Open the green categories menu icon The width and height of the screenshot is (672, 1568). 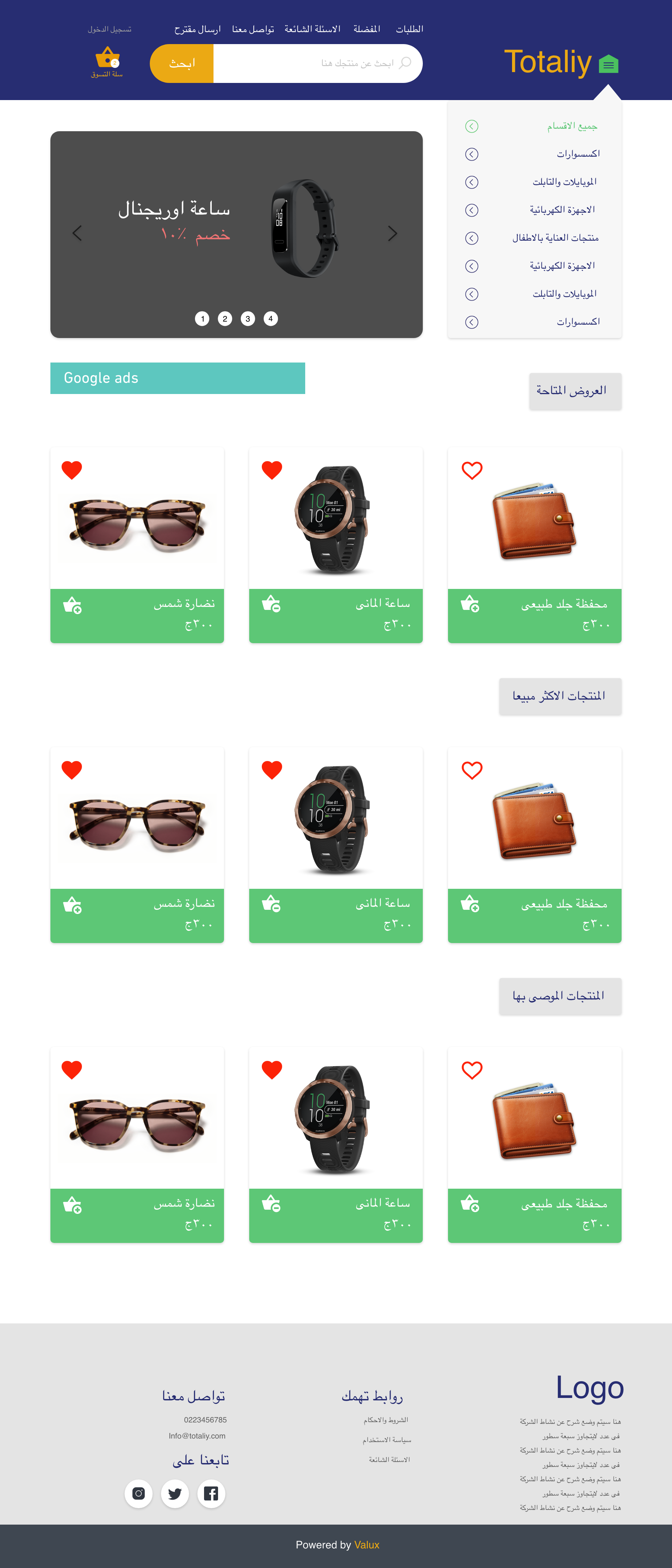[608, 64]
